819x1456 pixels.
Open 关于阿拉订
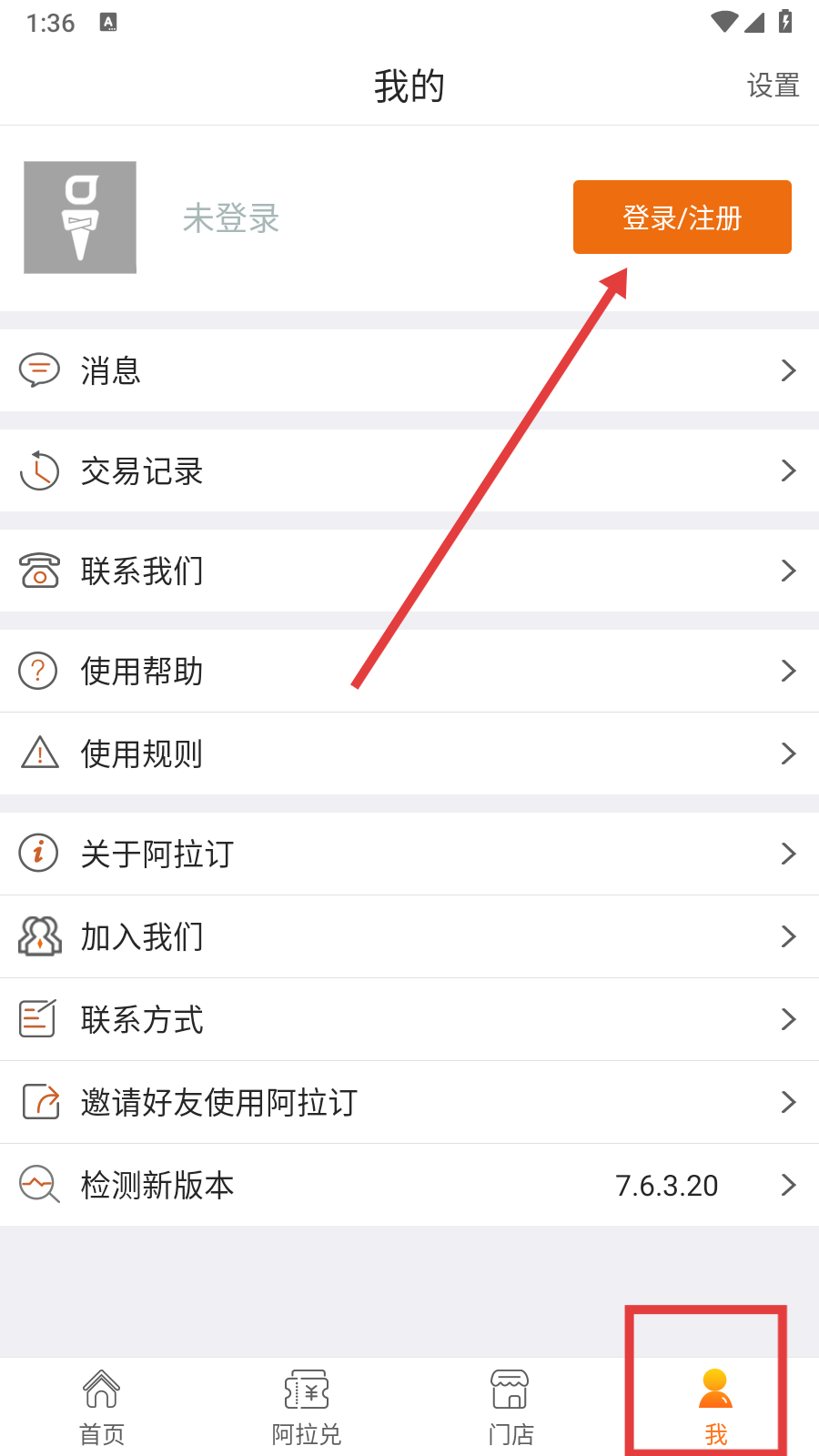[409, 854]
